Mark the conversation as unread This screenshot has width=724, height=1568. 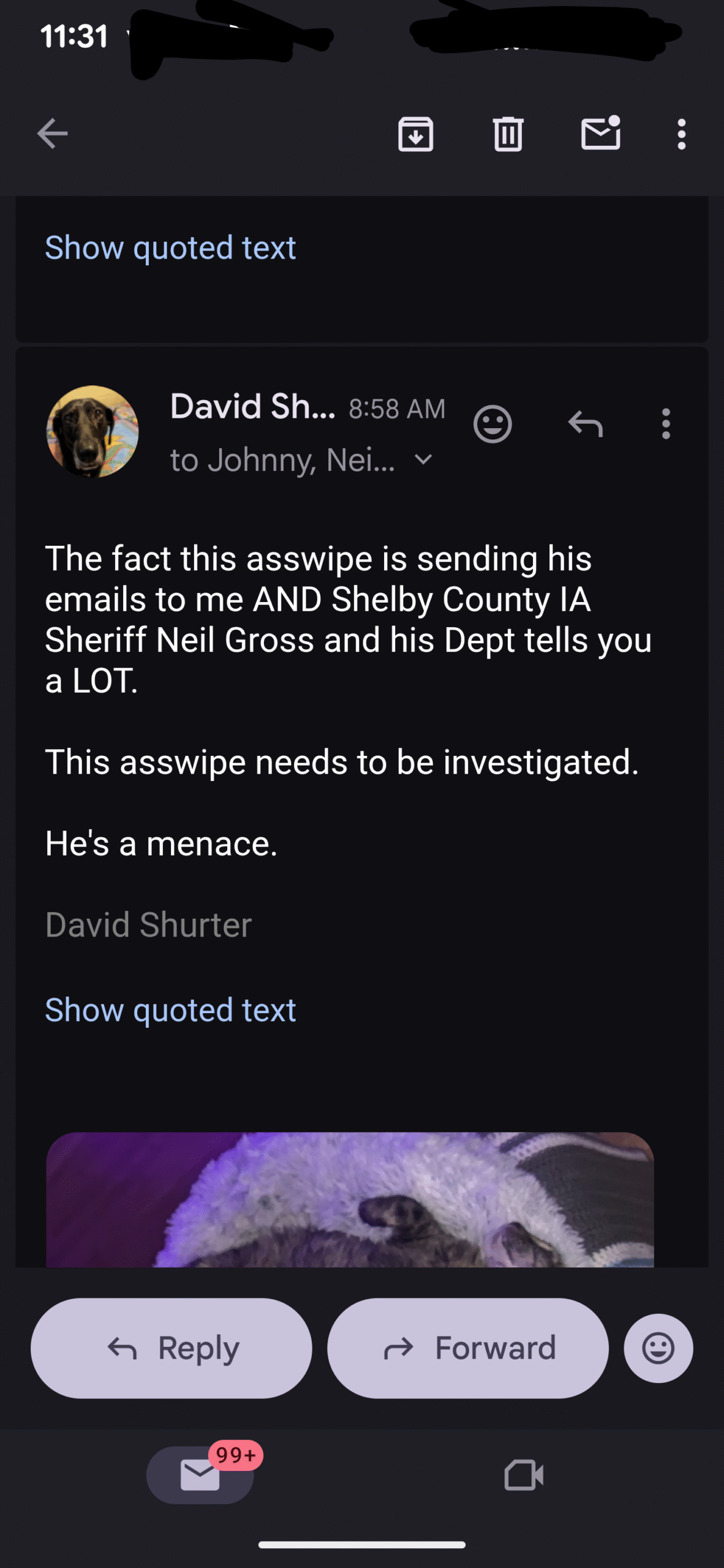click(x=600, y=133)
